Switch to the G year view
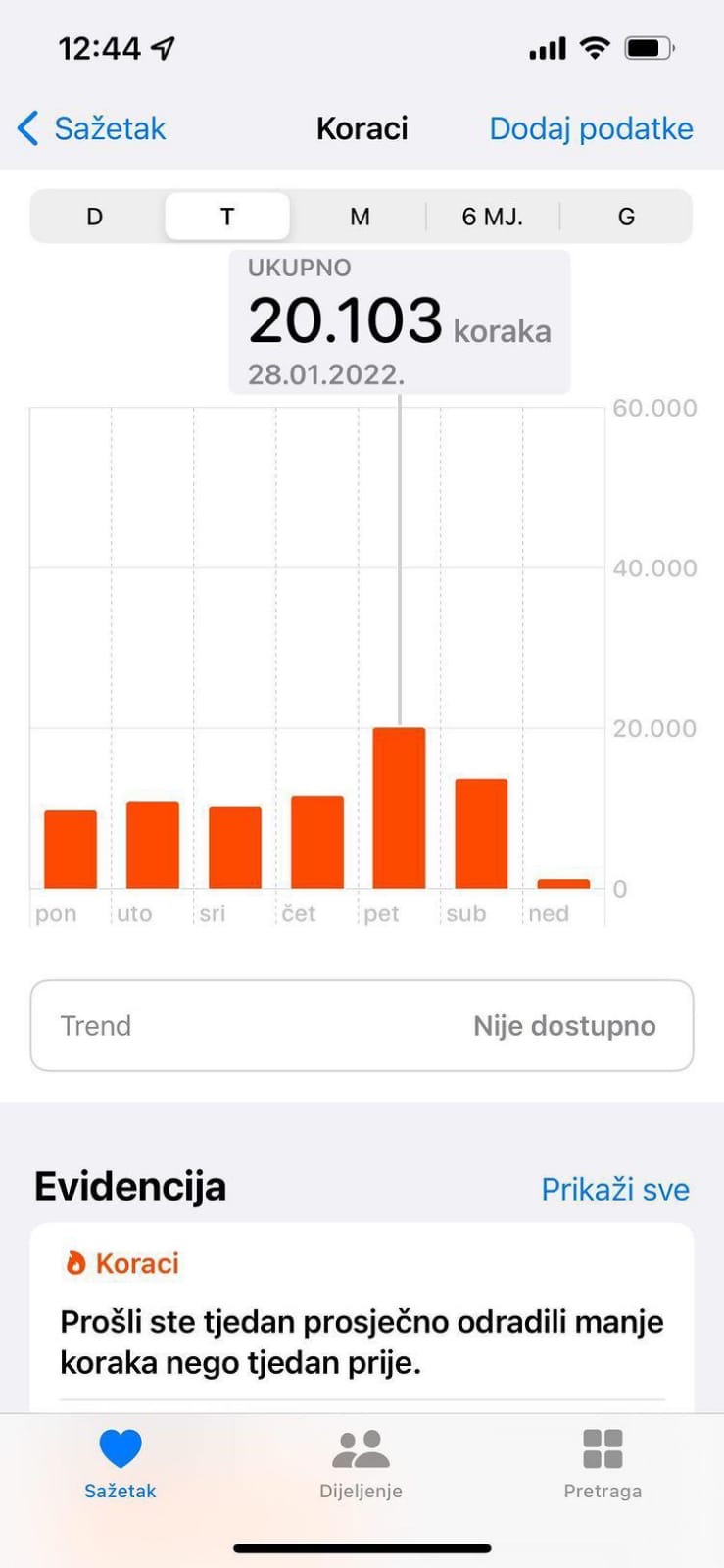This screenshot has width=724, height=1568. (626, 217)
